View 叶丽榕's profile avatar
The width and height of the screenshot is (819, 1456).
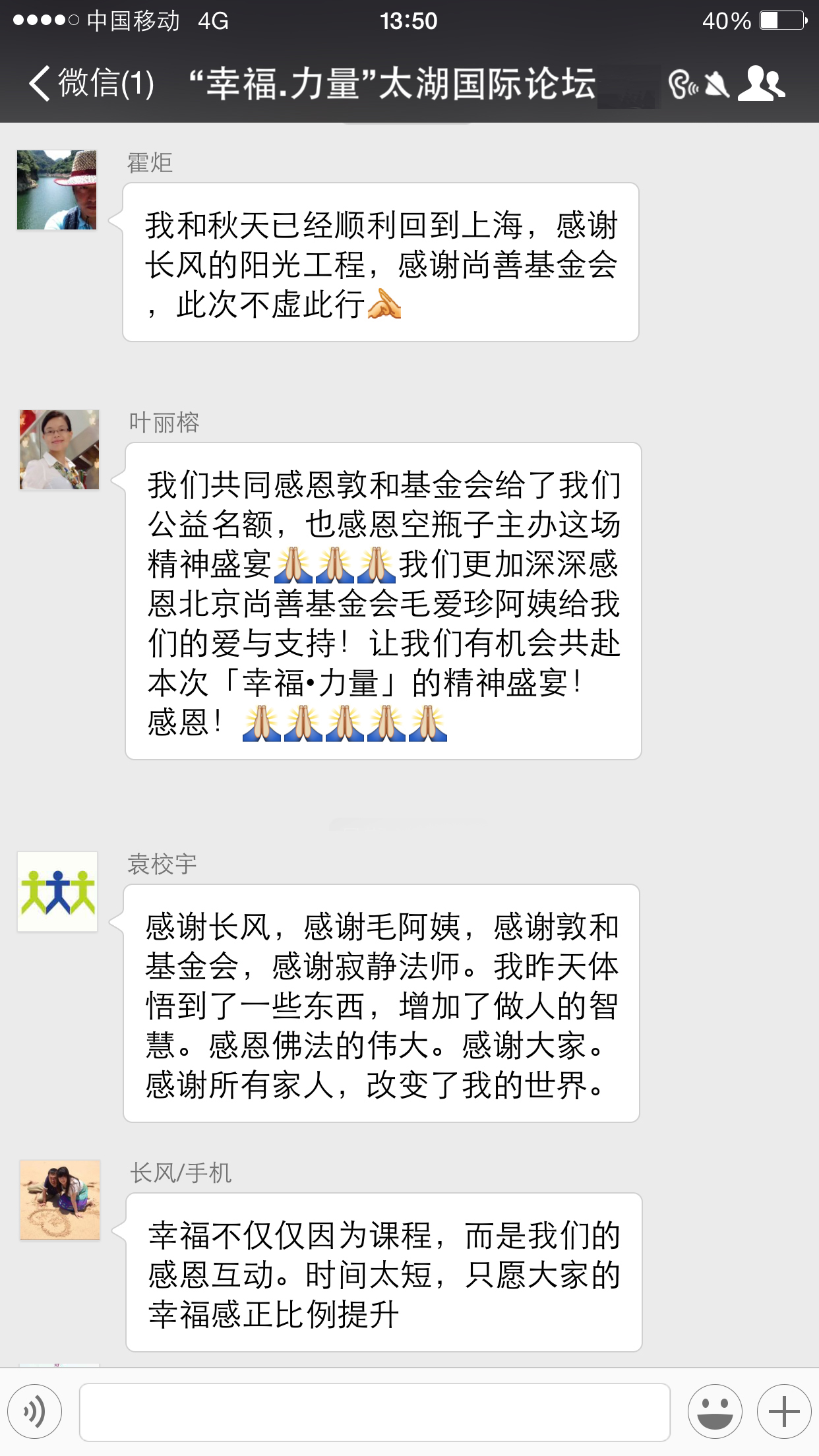tap(59, 450)
